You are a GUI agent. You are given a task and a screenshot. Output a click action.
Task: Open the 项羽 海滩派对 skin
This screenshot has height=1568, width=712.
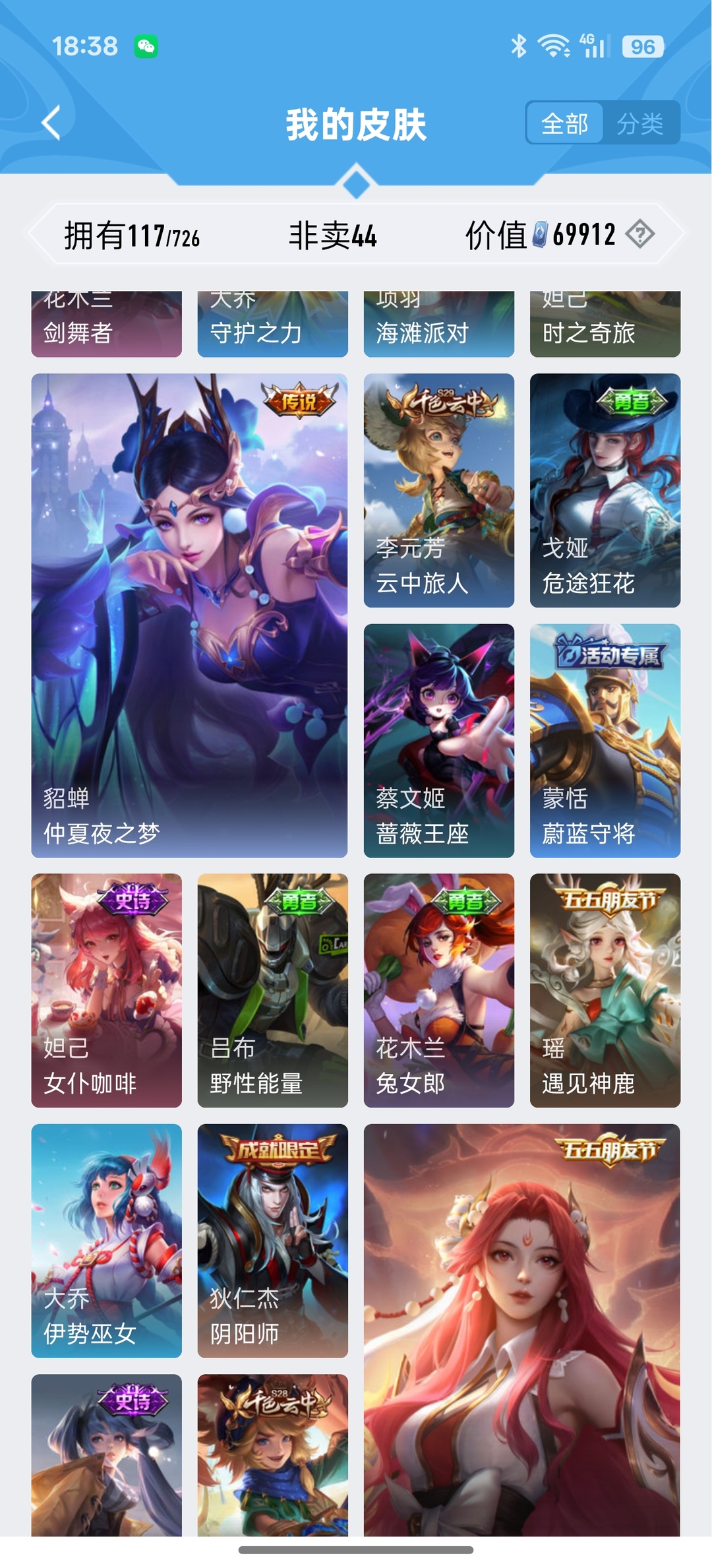[x=438, y=325]
